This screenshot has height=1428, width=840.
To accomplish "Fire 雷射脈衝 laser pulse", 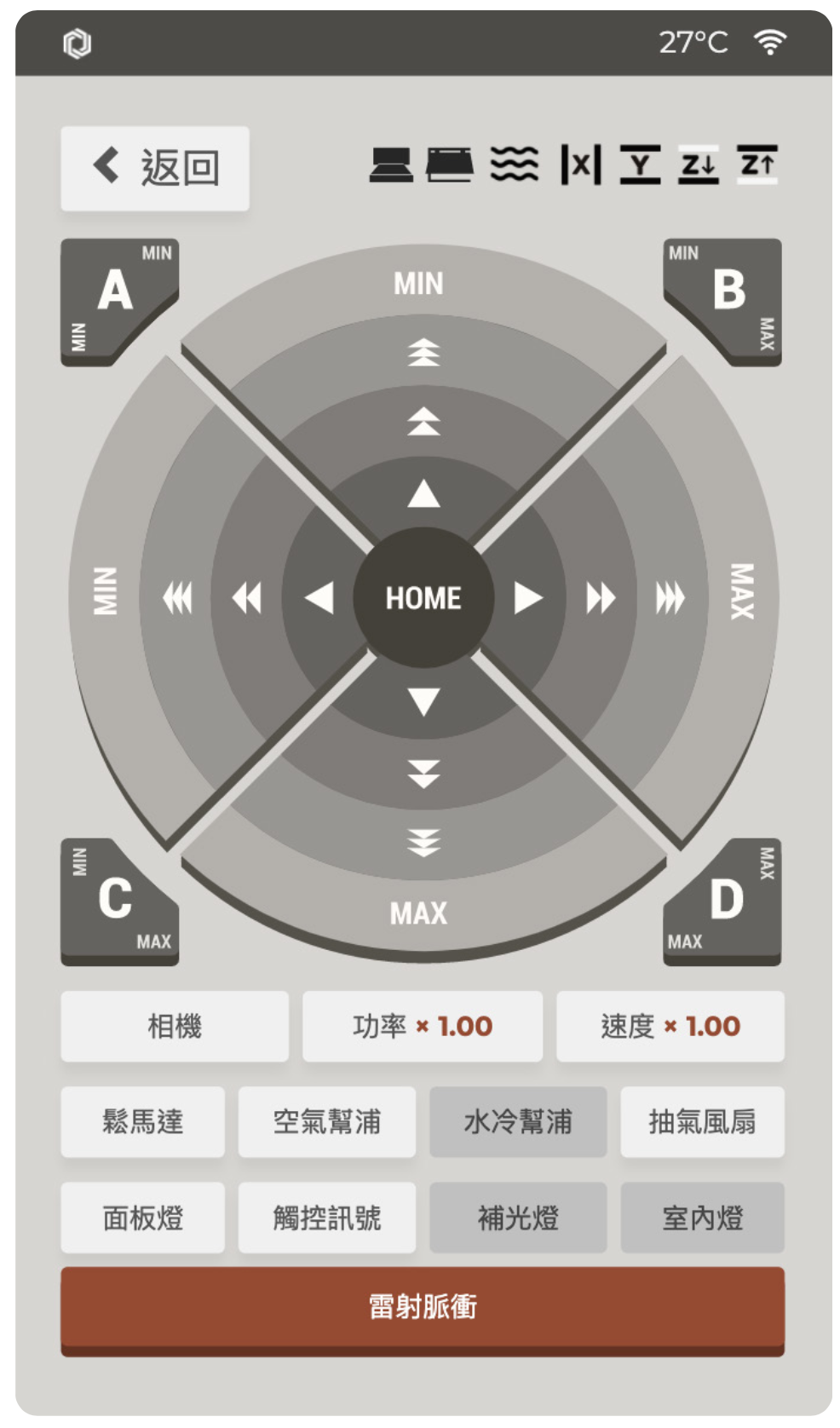I will pyautogui.click(x=423, y=1308).
